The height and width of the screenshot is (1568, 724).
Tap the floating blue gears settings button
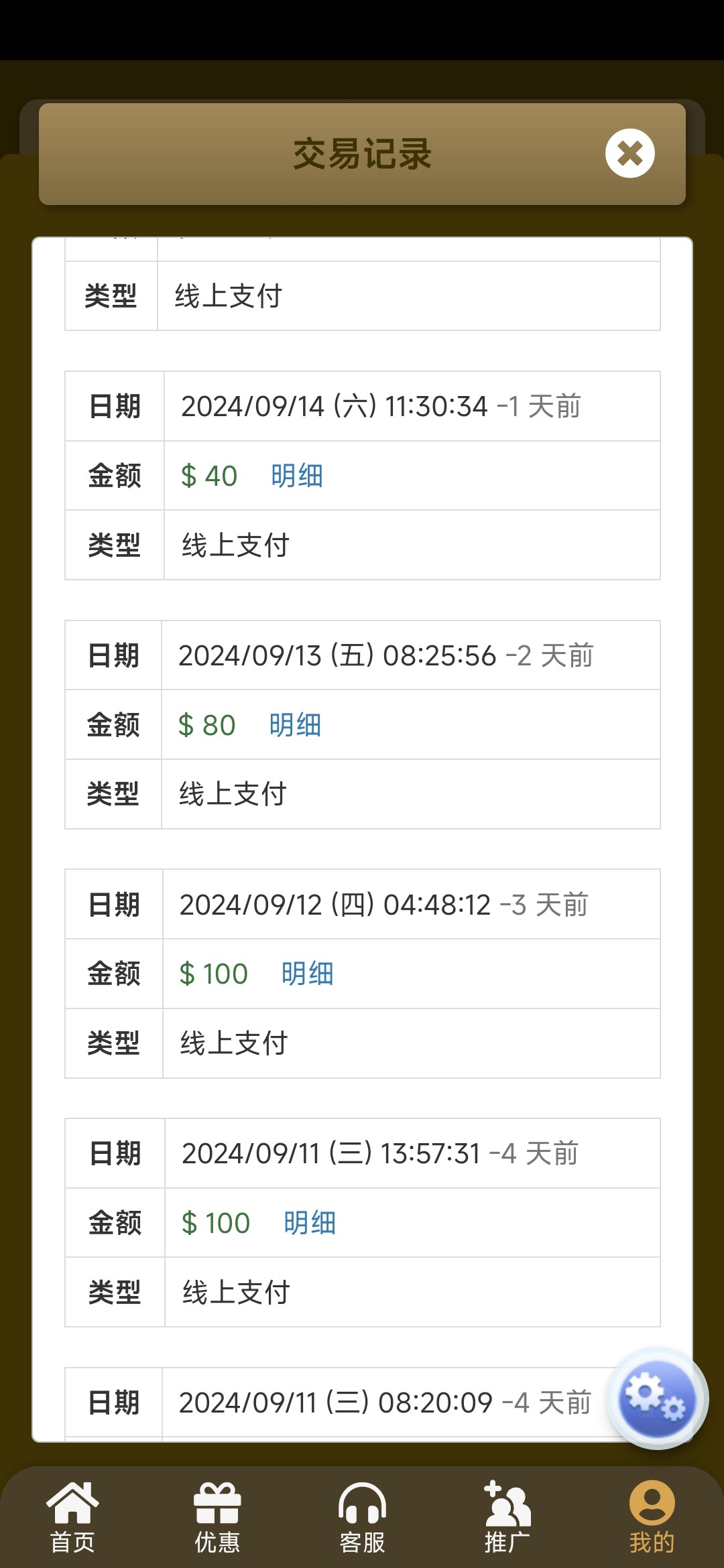(x=657, y=1398)
